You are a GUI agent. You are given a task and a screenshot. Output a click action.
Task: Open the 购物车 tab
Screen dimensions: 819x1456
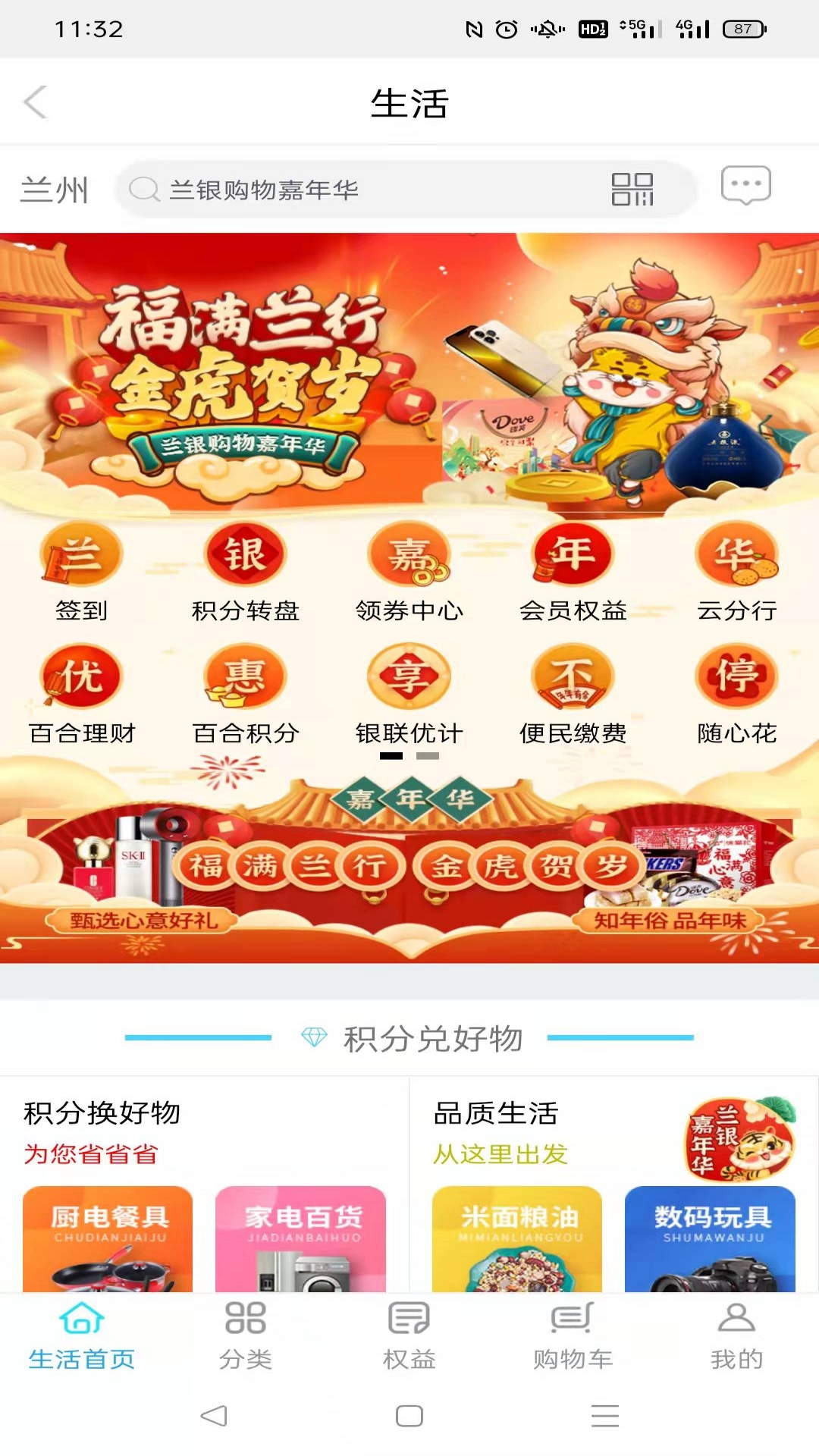(573, 1336)
